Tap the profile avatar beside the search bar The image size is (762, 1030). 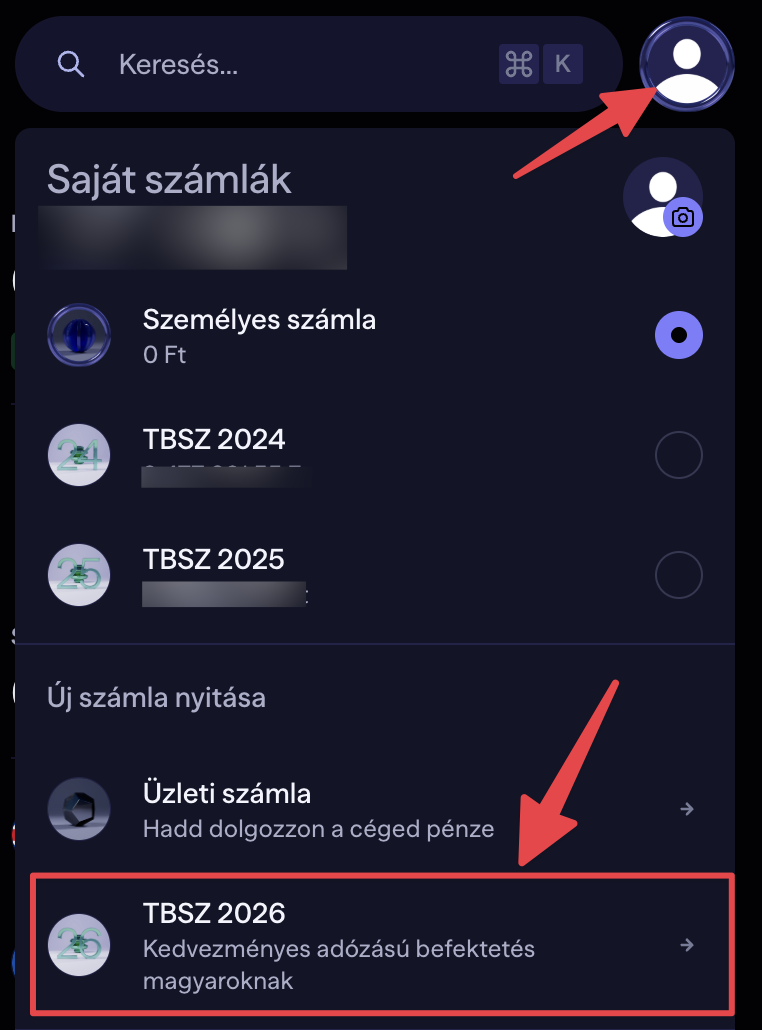686,63
